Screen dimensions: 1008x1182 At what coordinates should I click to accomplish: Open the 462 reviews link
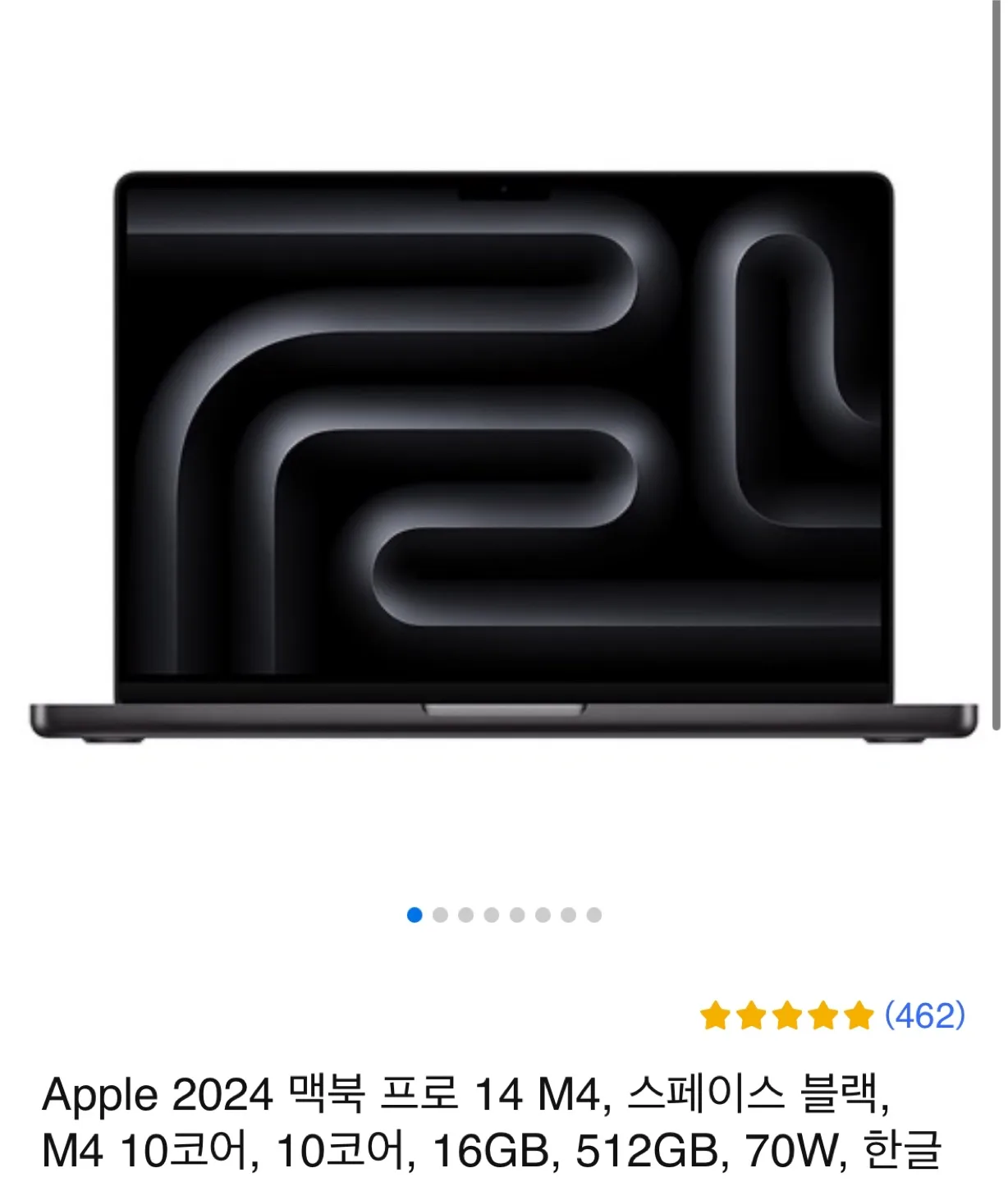[x=924, y=1015]
